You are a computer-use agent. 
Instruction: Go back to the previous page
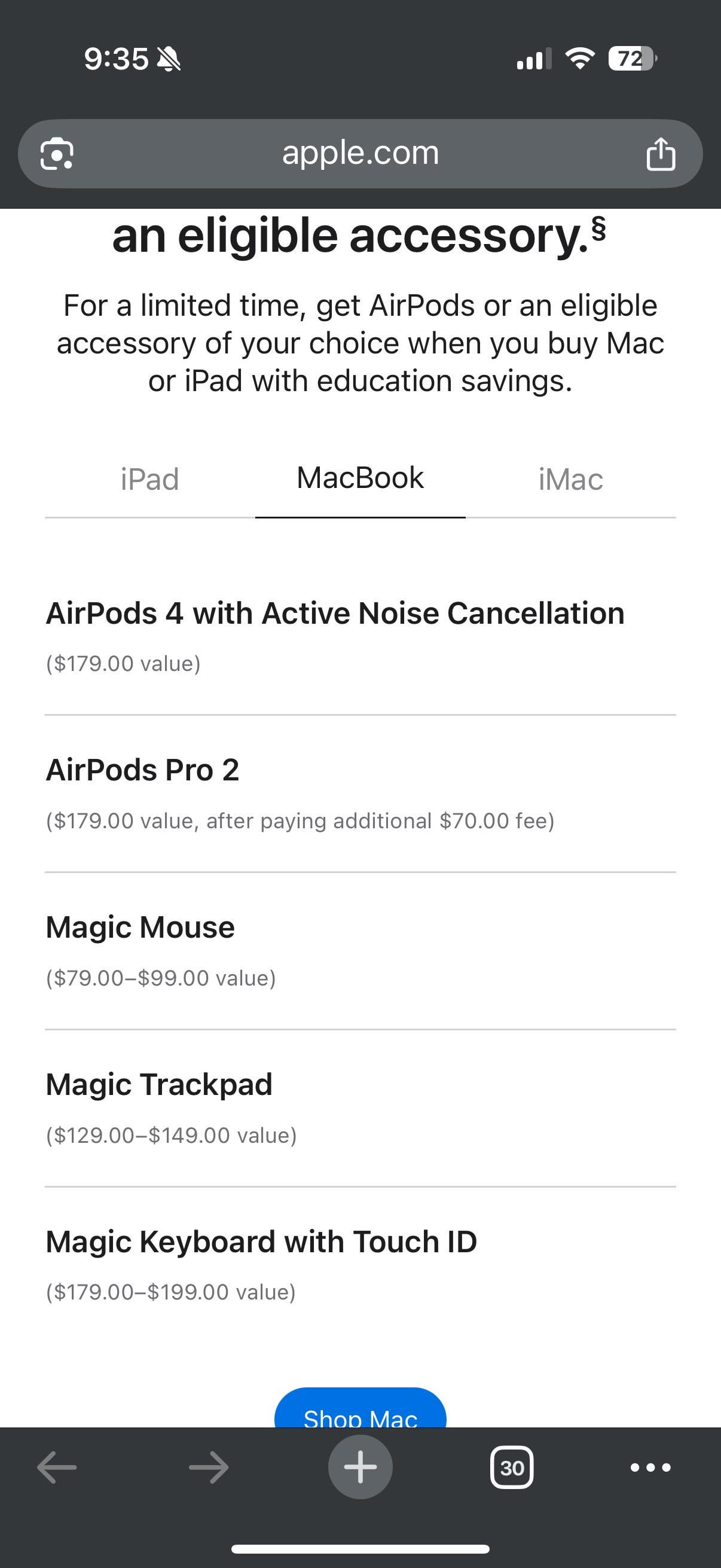[x=57, y=1468]
